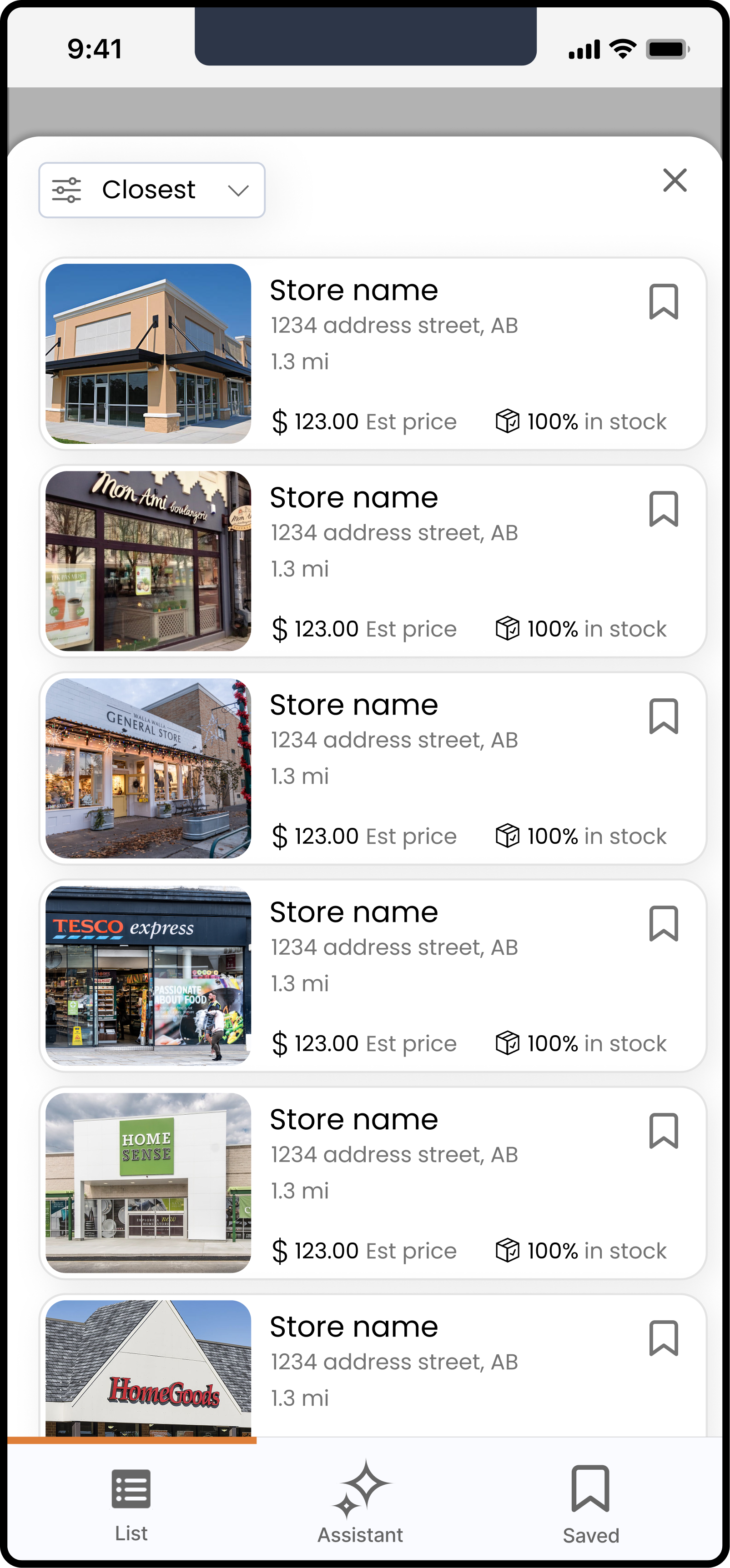Bookmark the Home Sense store

(664, 1130)
